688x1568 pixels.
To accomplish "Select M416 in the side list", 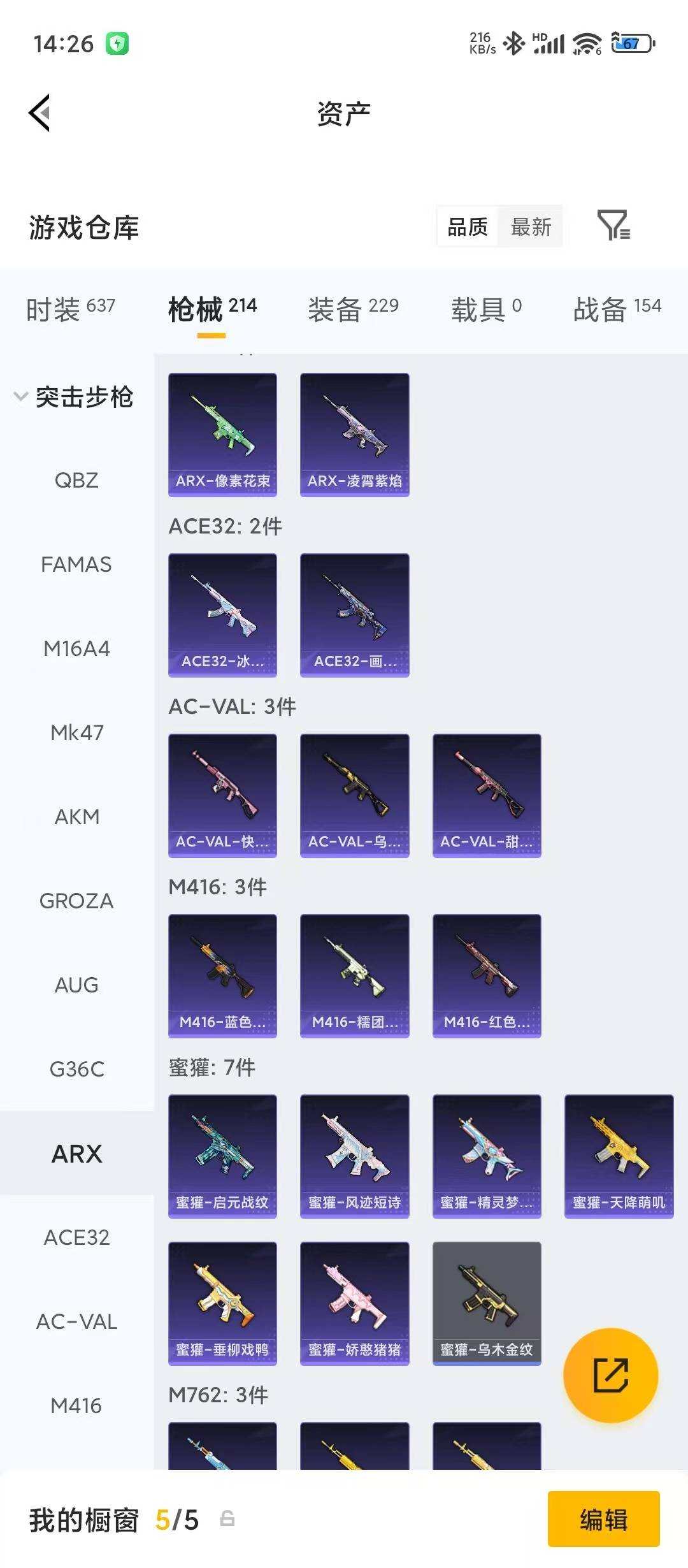I will (x=76, y=1405).
